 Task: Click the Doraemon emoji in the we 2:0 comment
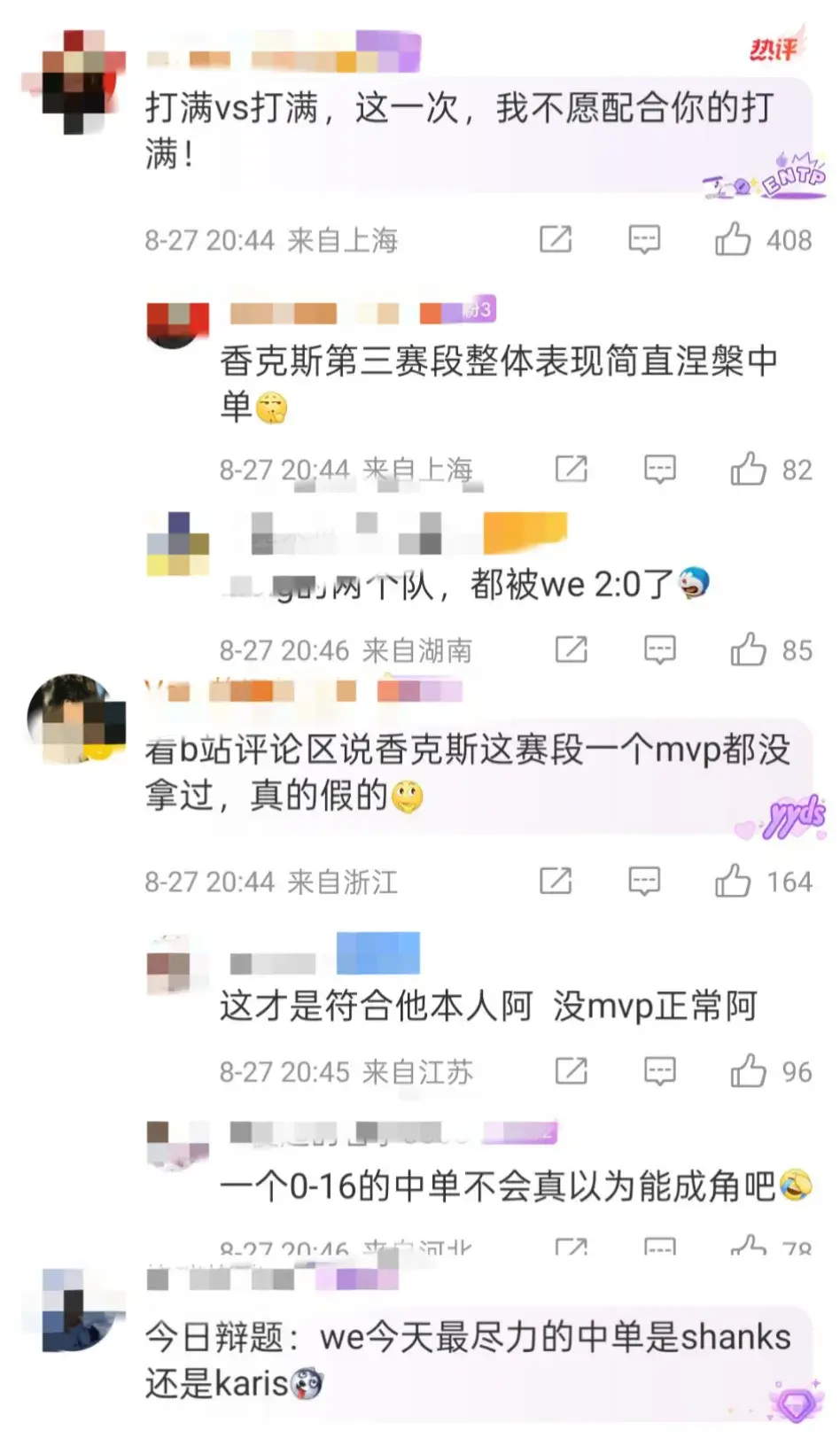pyautogui.click(x=692, y=581)
